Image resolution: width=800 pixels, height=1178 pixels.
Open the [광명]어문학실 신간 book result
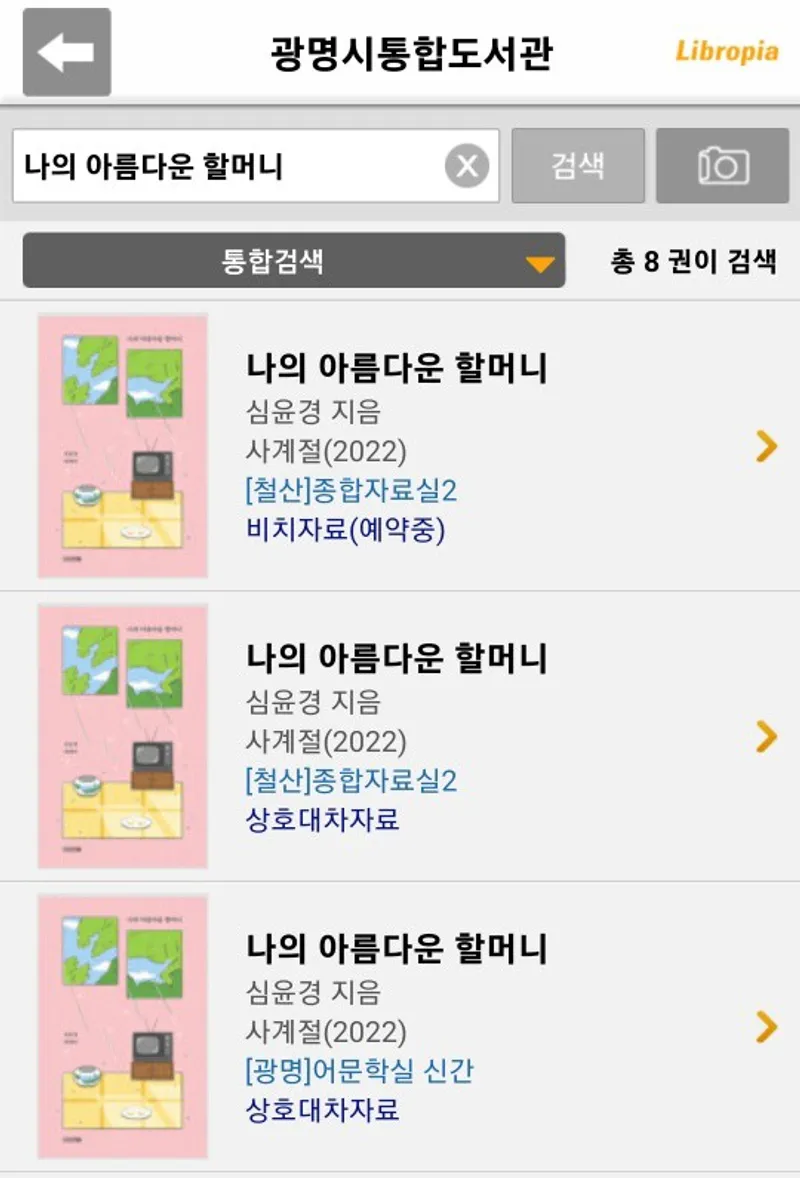click(x=400, y=1027)
